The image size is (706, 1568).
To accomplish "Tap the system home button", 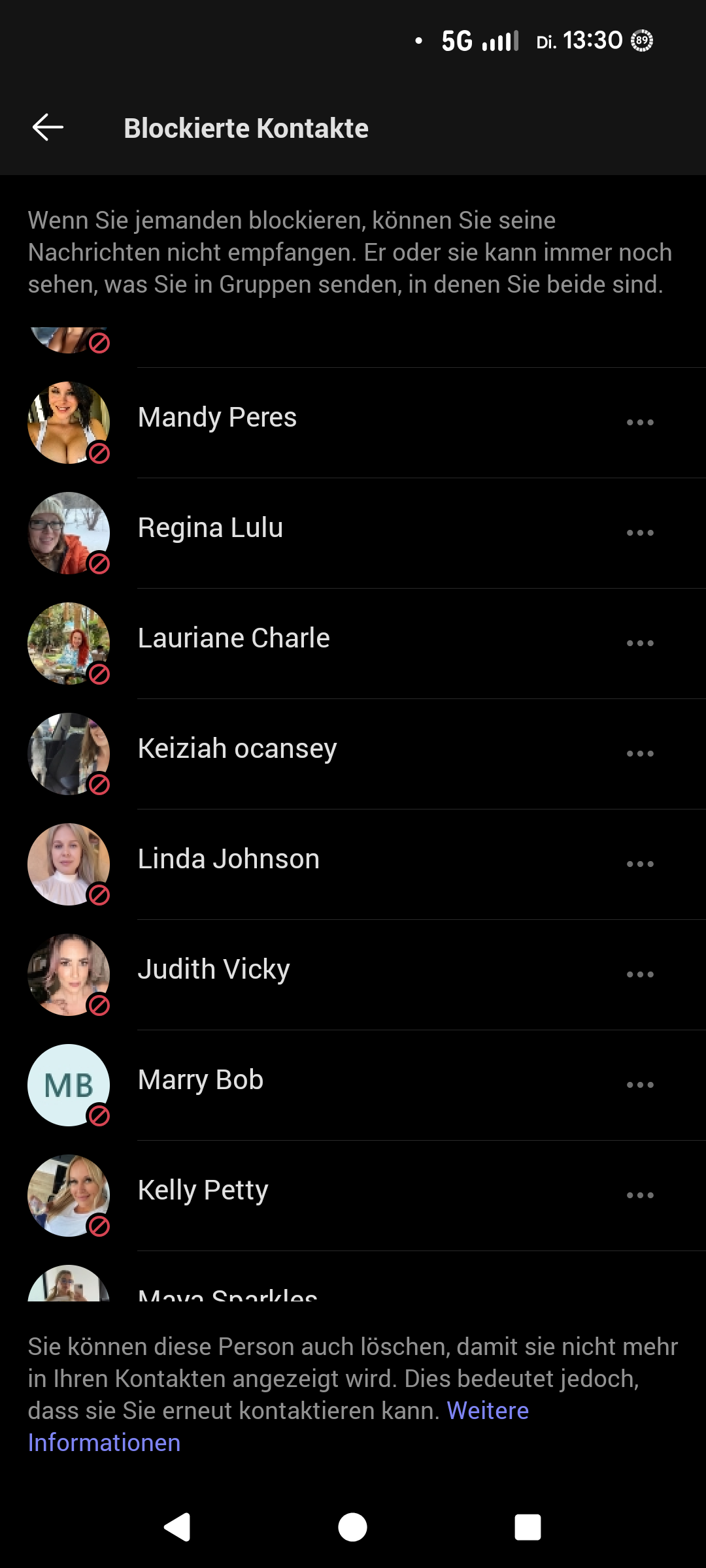I will [x=352, y=1527].
